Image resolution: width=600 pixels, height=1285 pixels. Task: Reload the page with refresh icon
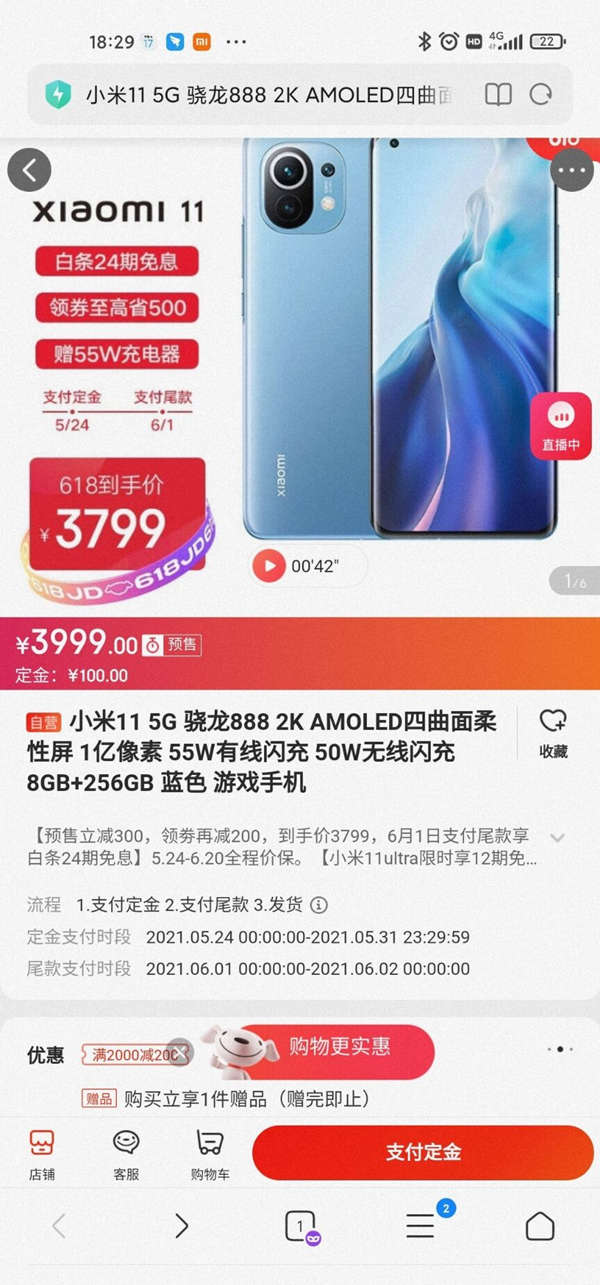(541, 95)
